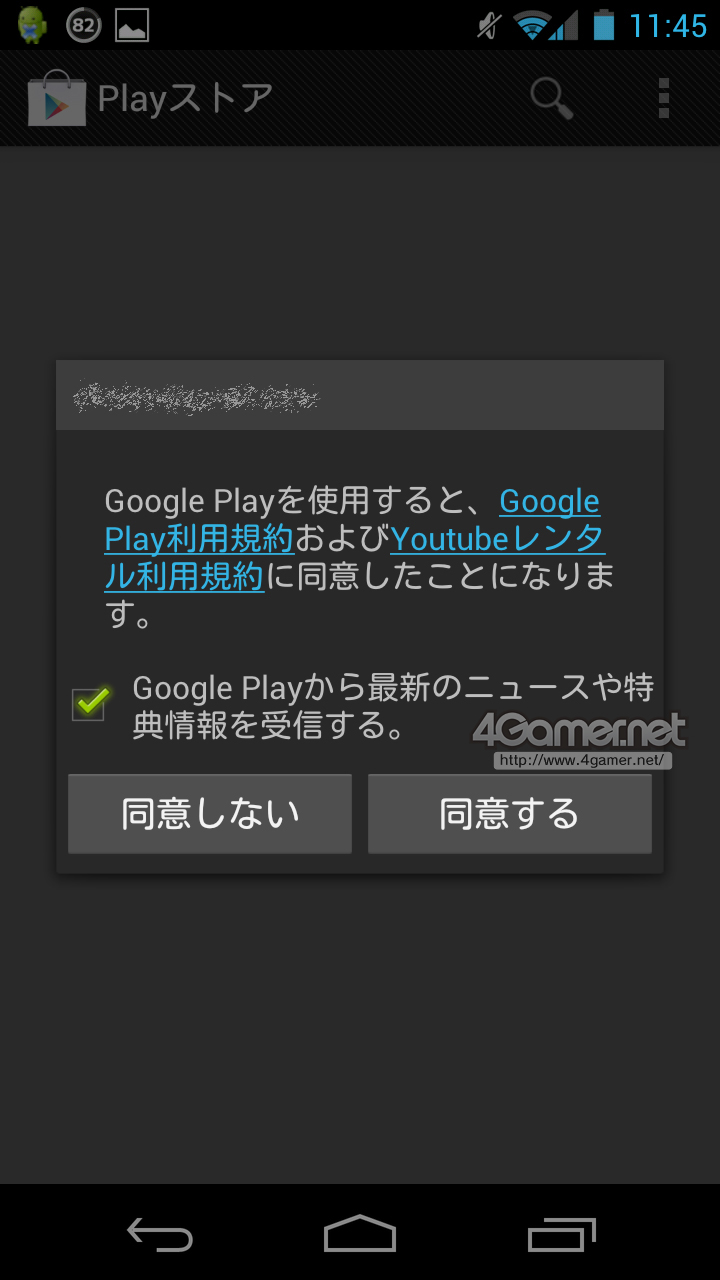The width and height of the screenshot is (720, 1280).
Task: Decline with the 同意しない button
Action: click(210, 814)
